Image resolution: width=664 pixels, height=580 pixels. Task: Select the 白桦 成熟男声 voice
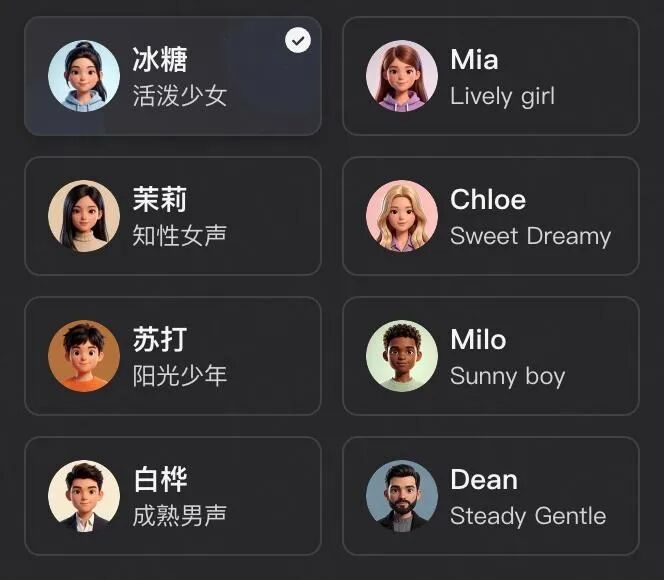pos(172,496)
